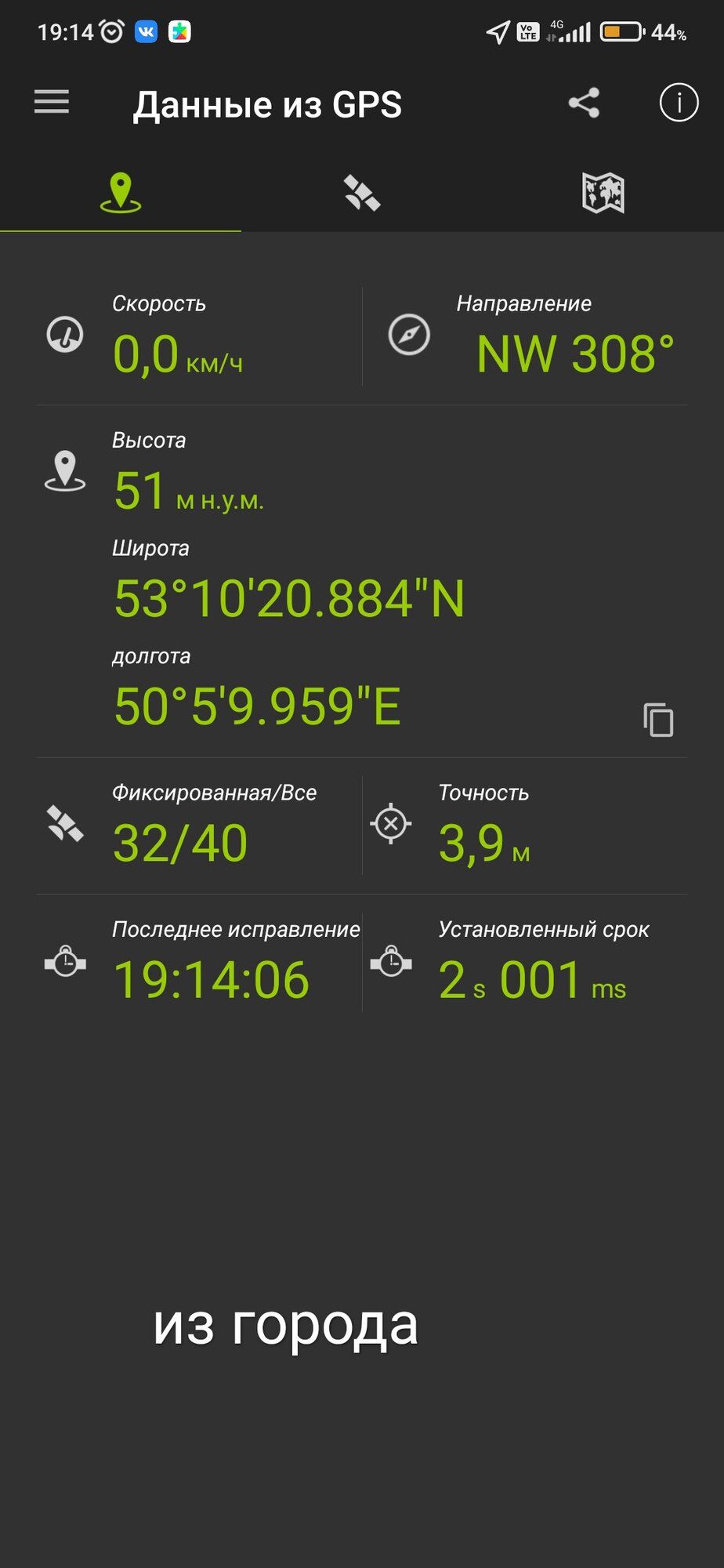Switch to the world map tab

[x=603, y=193]
